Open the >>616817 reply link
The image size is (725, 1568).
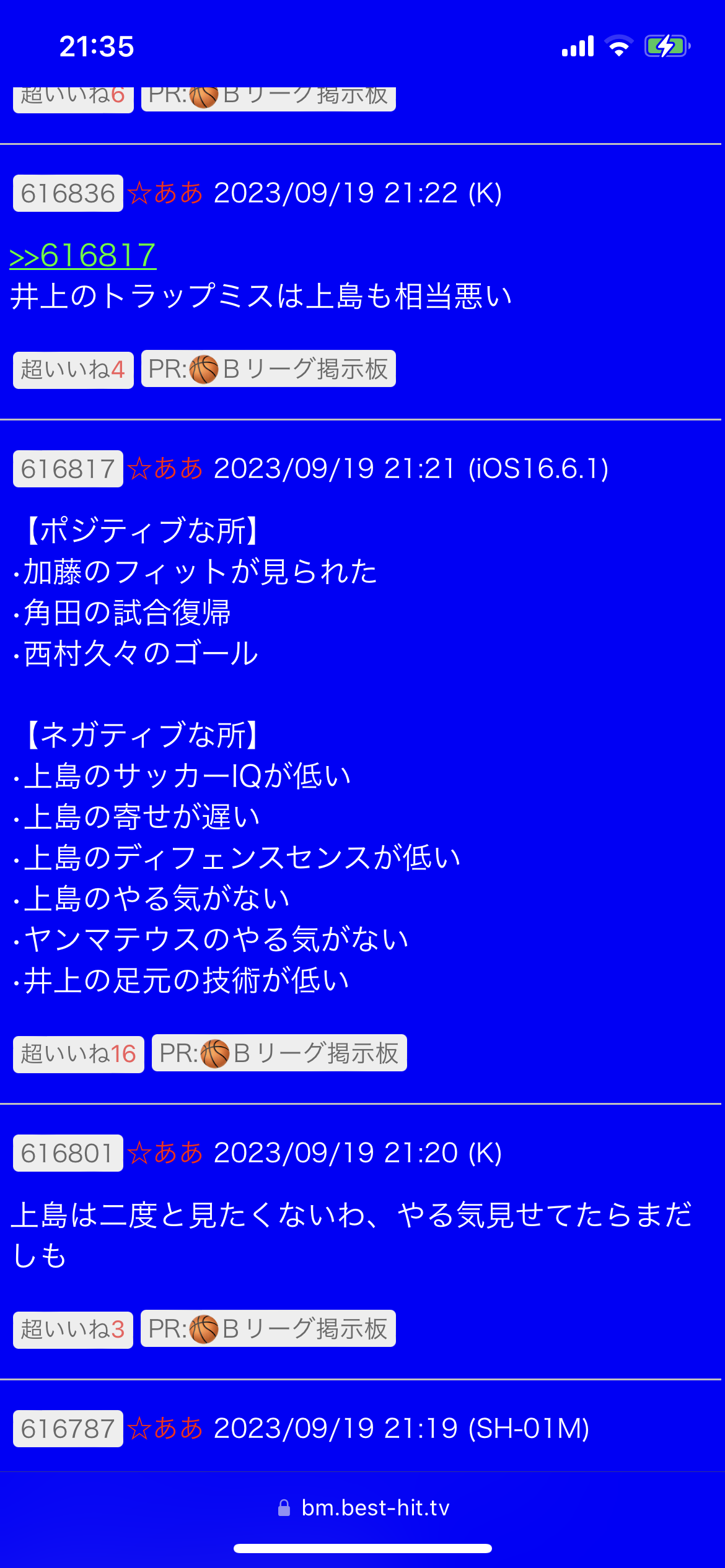click(x=82, y=256)
